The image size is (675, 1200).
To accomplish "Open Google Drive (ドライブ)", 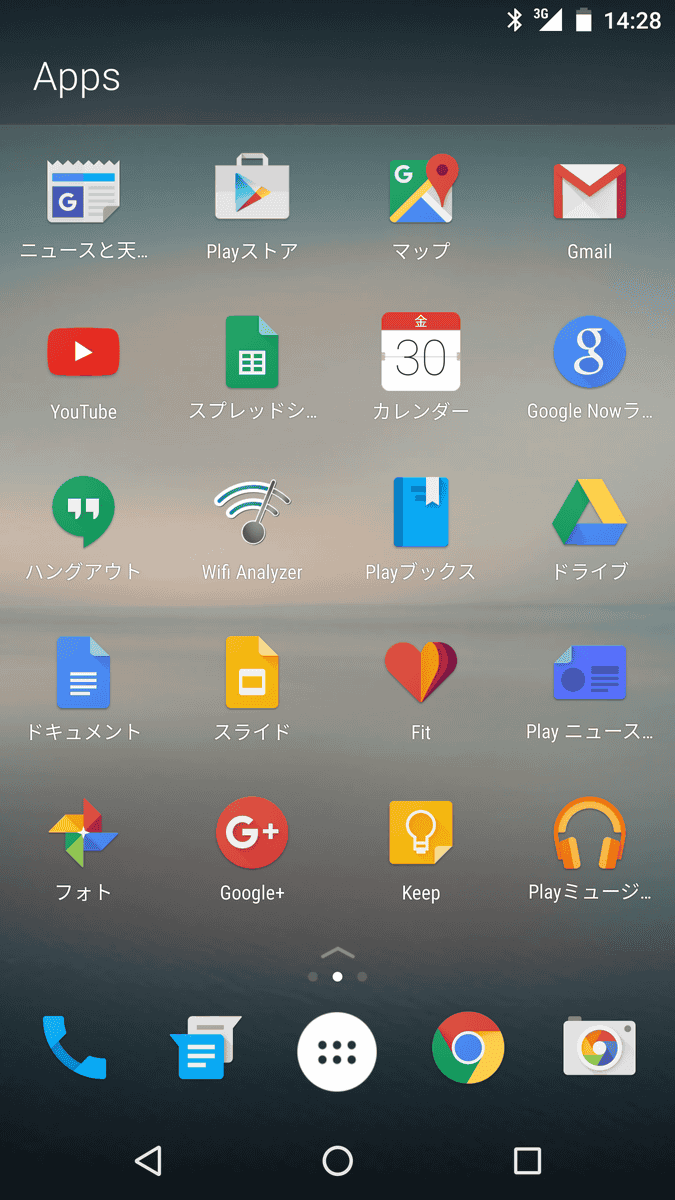I will point(589,512).
